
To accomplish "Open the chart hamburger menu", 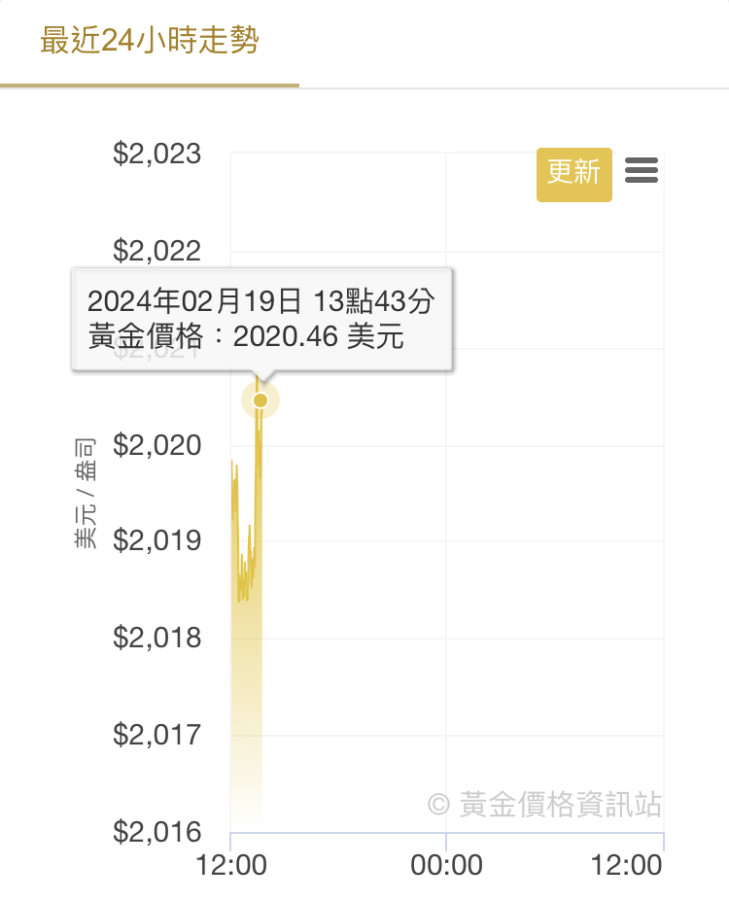I will tap(641, 171).
